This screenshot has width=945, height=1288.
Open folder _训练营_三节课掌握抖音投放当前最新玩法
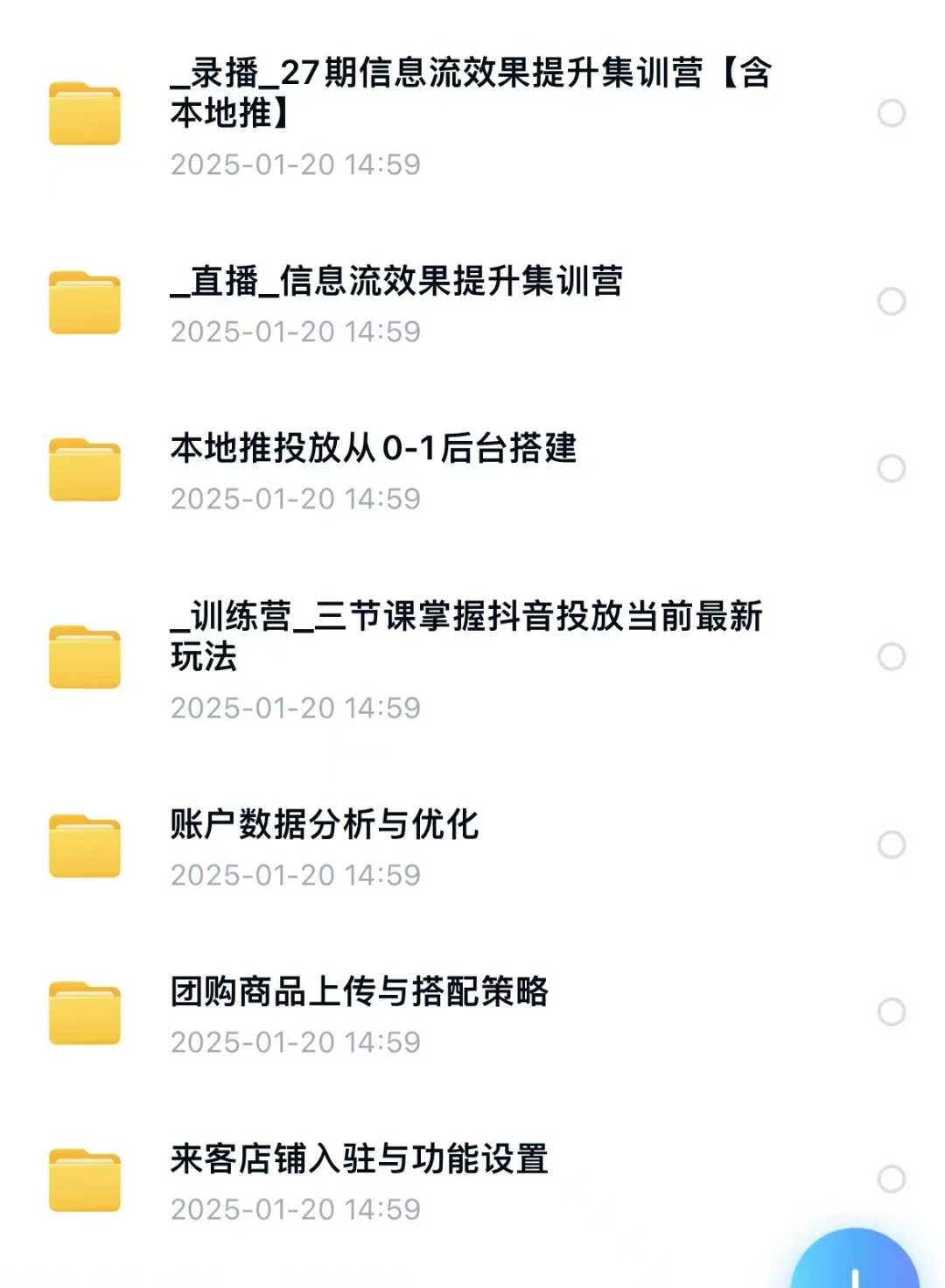coord(465,635)
